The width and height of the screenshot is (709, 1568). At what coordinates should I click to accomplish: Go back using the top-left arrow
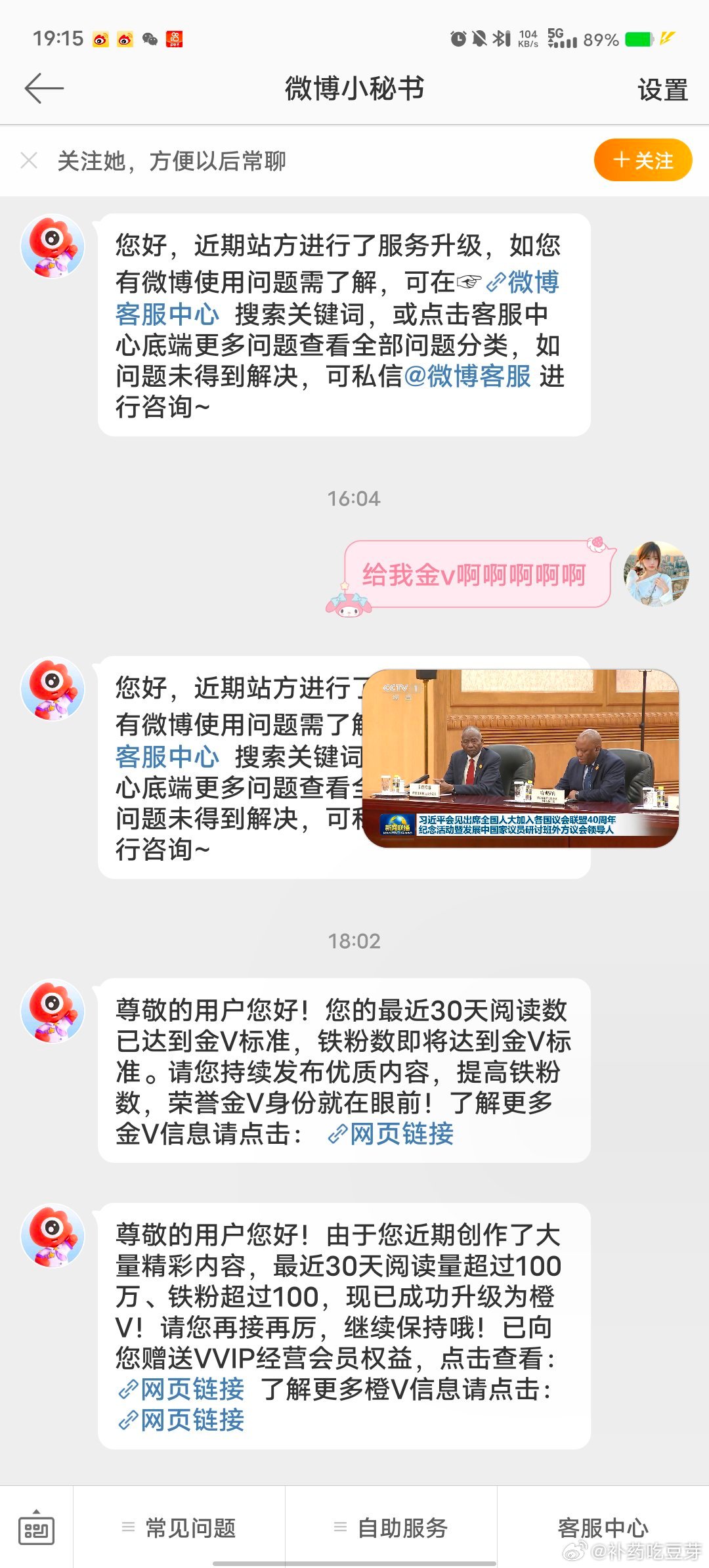pyautogui.click(x=44, y=89)
